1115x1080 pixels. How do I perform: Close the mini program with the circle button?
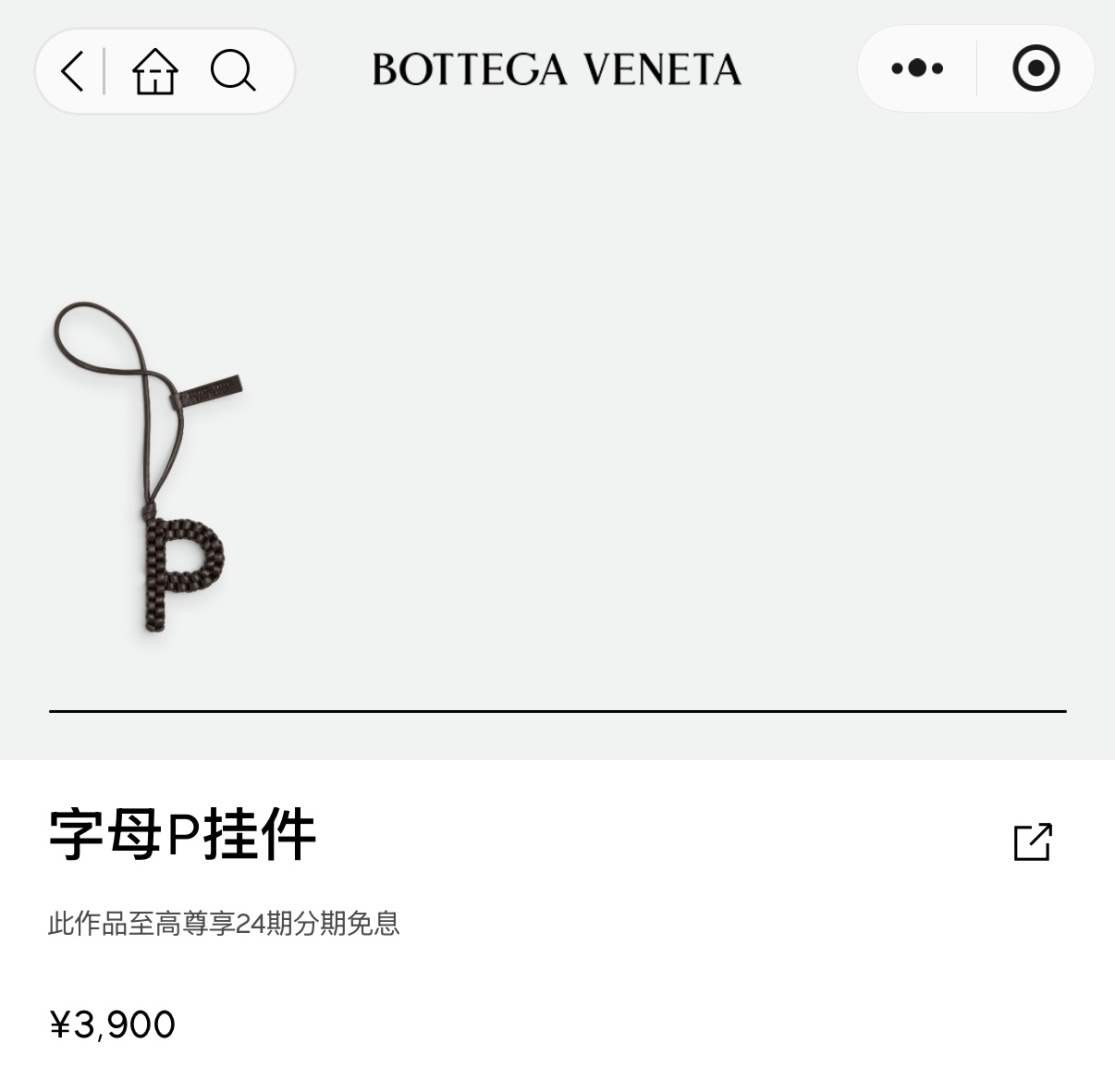tap(1035, 69)
